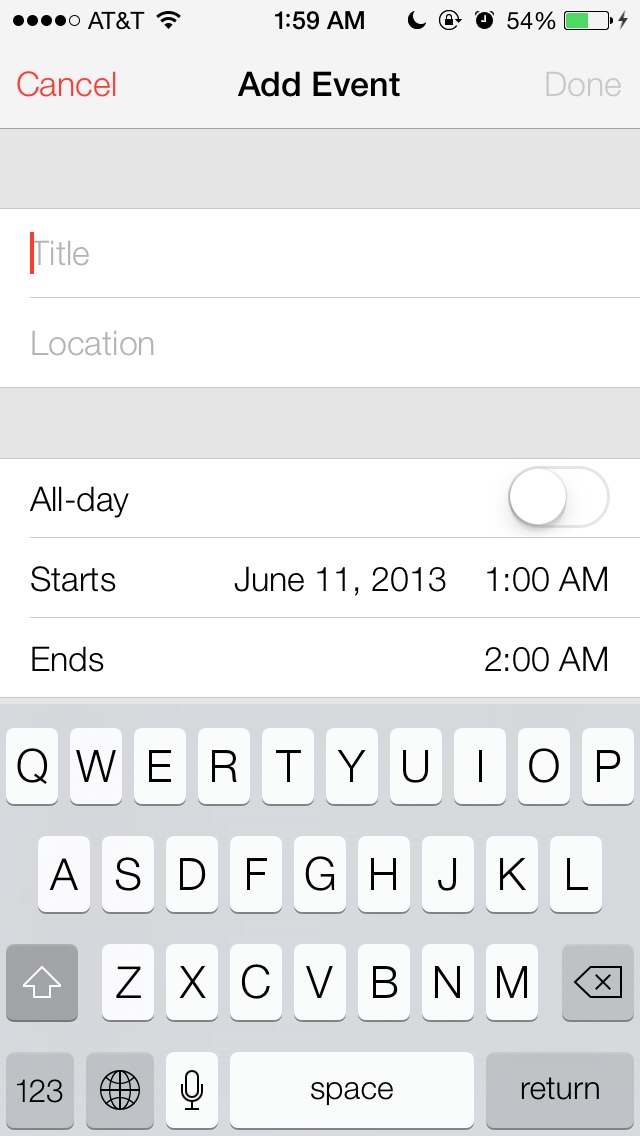Enable the All-day switch
640x1136 pixels.
pyautogui.click(x=558, y=497)
